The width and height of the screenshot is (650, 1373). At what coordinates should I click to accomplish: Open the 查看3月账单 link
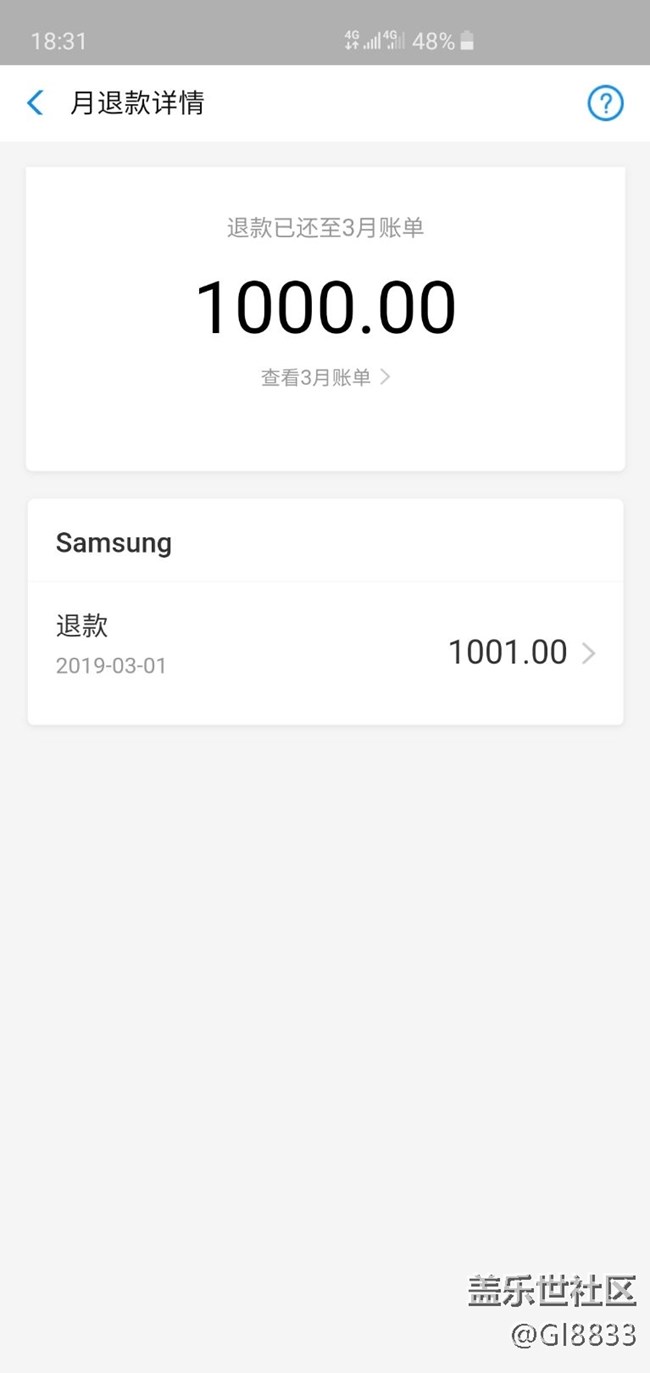click(x=325, y=377)
